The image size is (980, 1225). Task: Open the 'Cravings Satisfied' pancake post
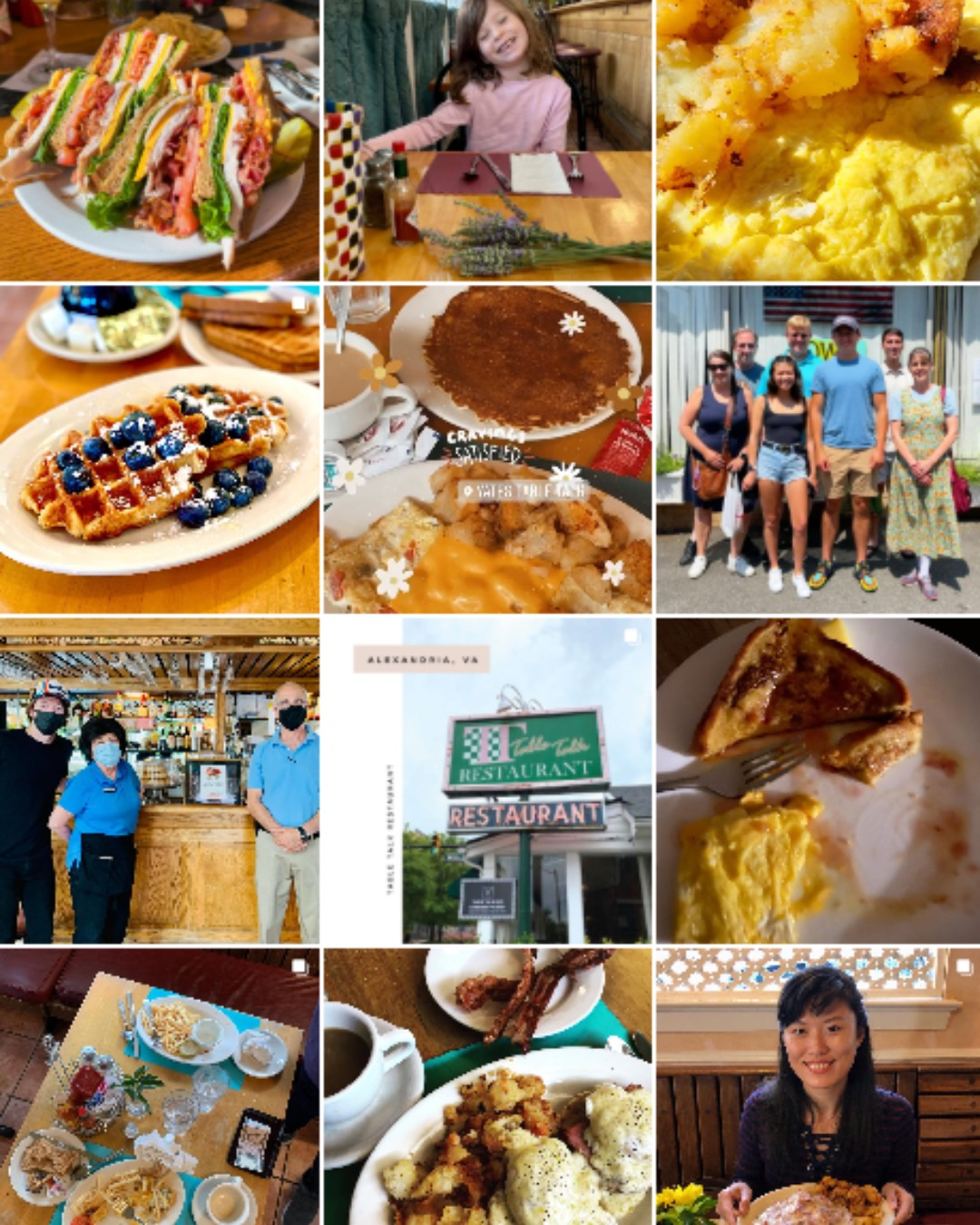(x=488, y=449)
